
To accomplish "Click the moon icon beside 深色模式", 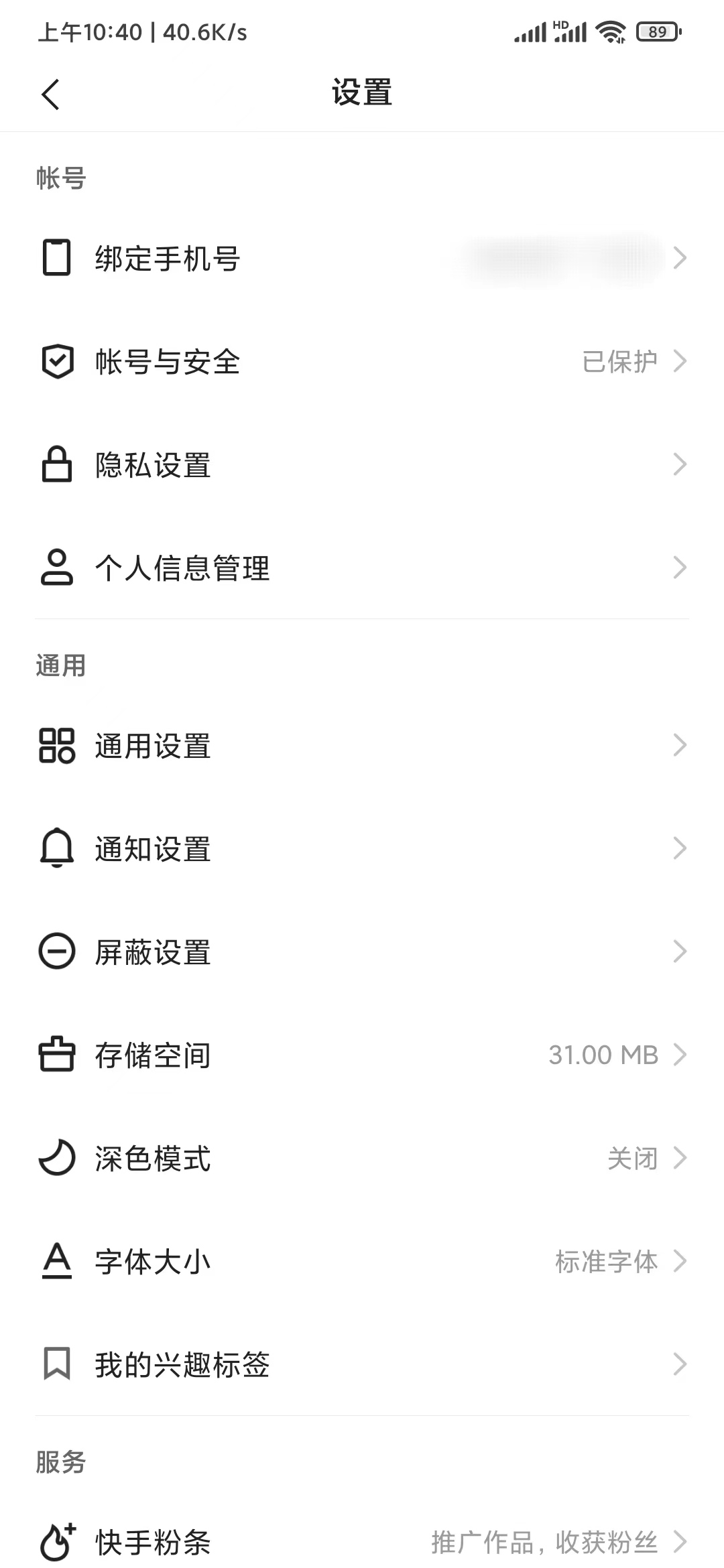I will coord(57,1159).
